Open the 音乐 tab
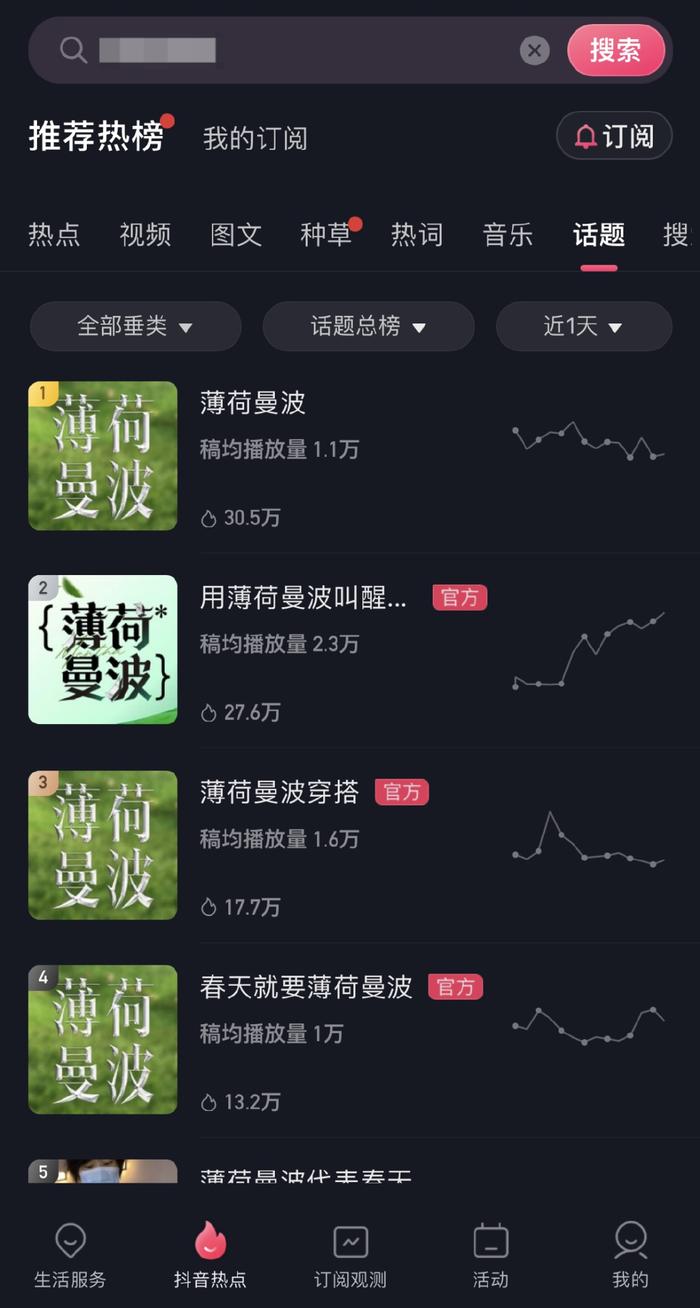Screen dimensions: 700x1308 point(508,235)
